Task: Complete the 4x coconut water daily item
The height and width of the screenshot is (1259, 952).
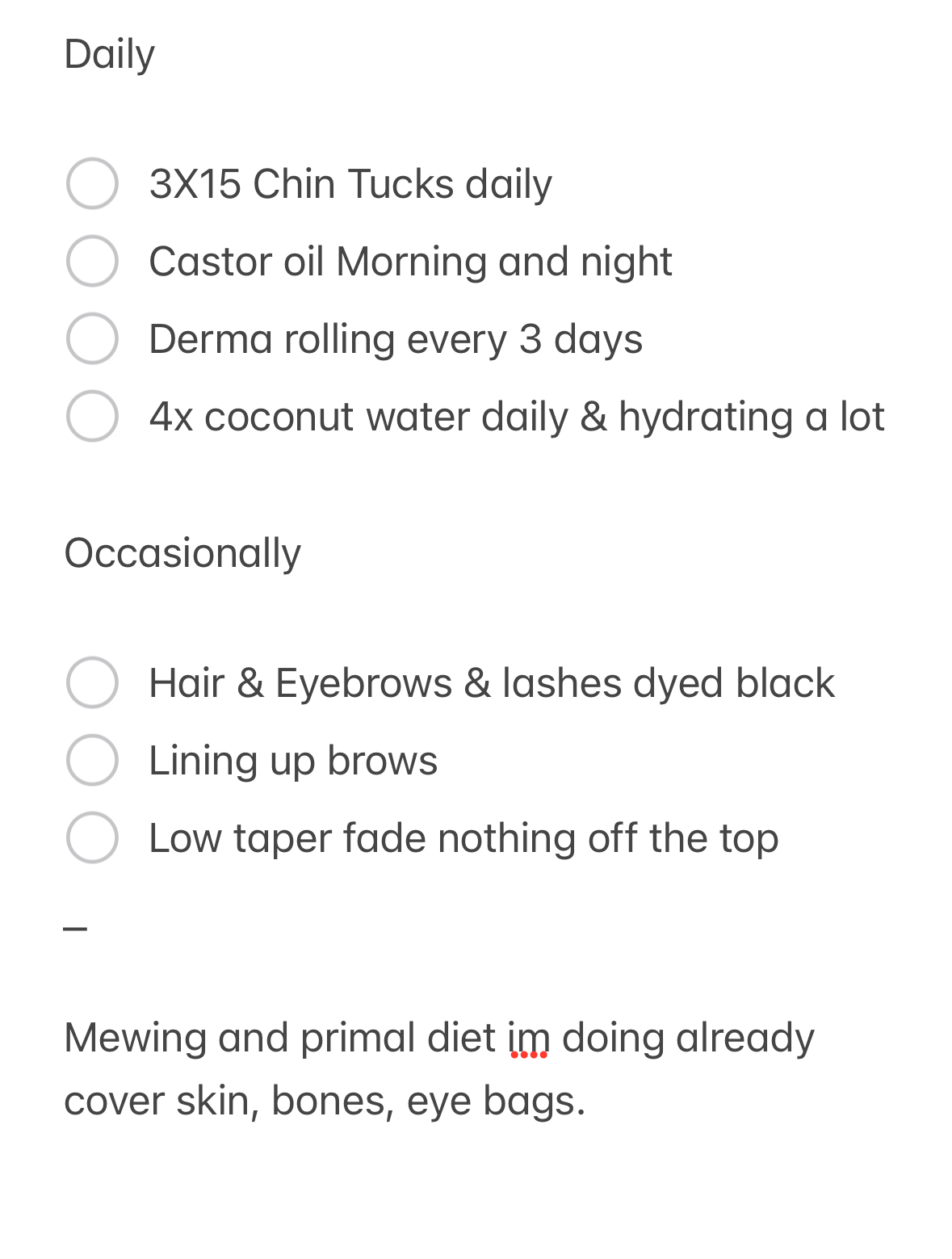Action: click(92, 416)
